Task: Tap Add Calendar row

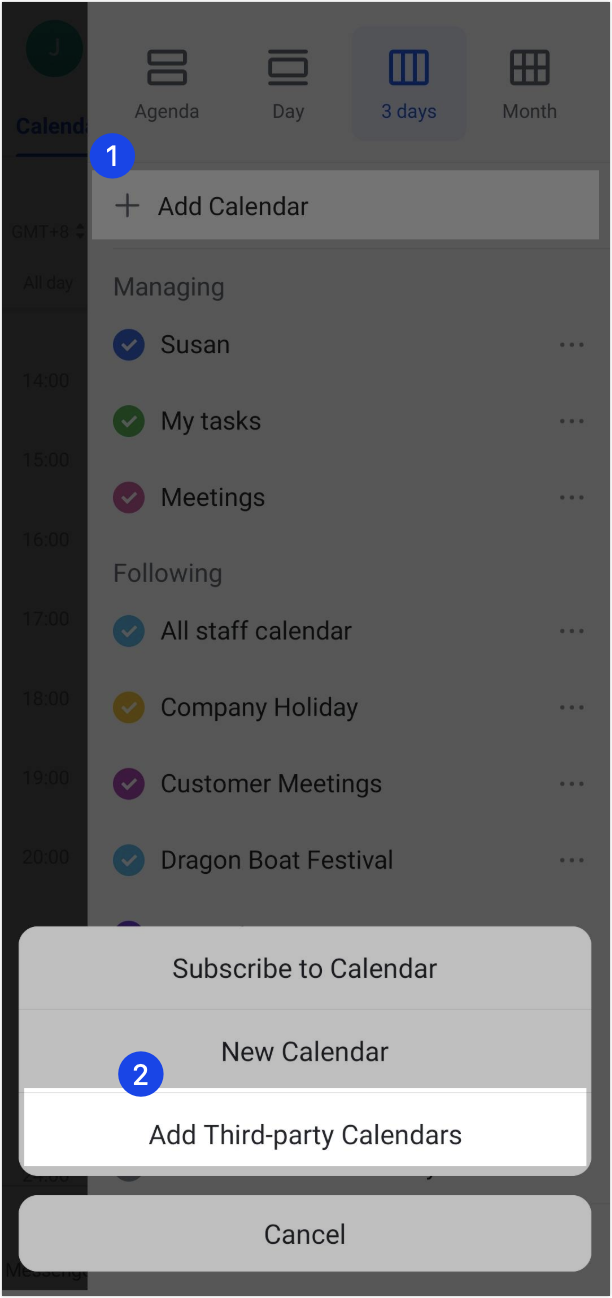Action: click(x=345, y=206)
